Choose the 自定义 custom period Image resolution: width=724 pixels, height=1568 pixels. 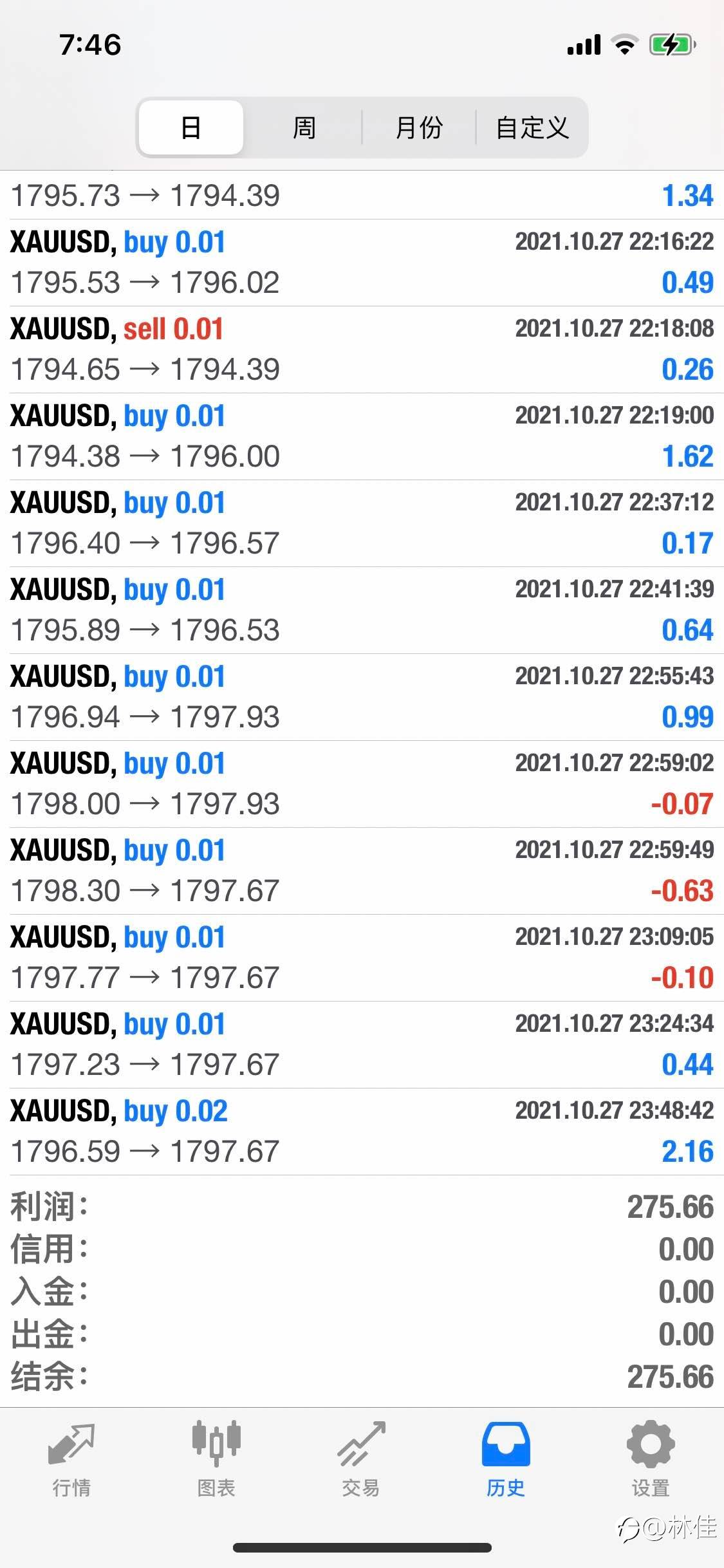coord(532,127)
